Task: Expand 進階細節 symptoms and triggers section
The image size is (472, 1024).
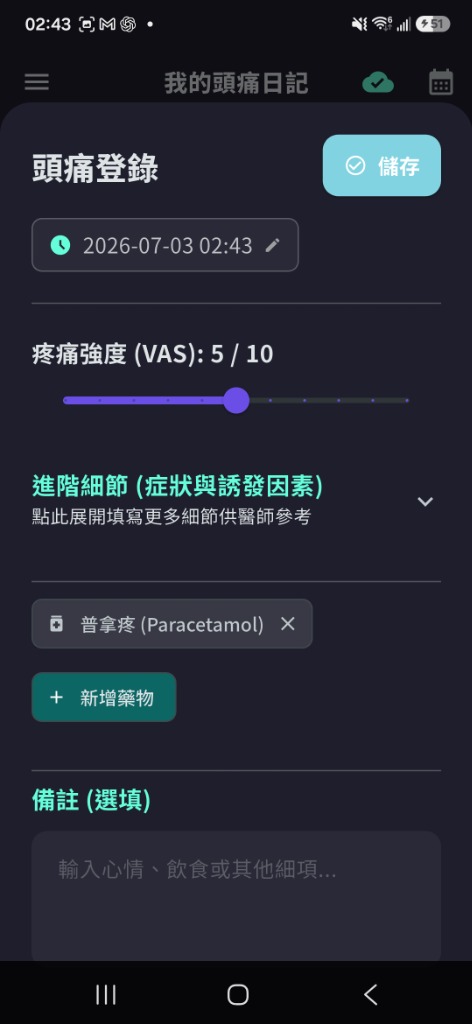Action: [236, 501]
